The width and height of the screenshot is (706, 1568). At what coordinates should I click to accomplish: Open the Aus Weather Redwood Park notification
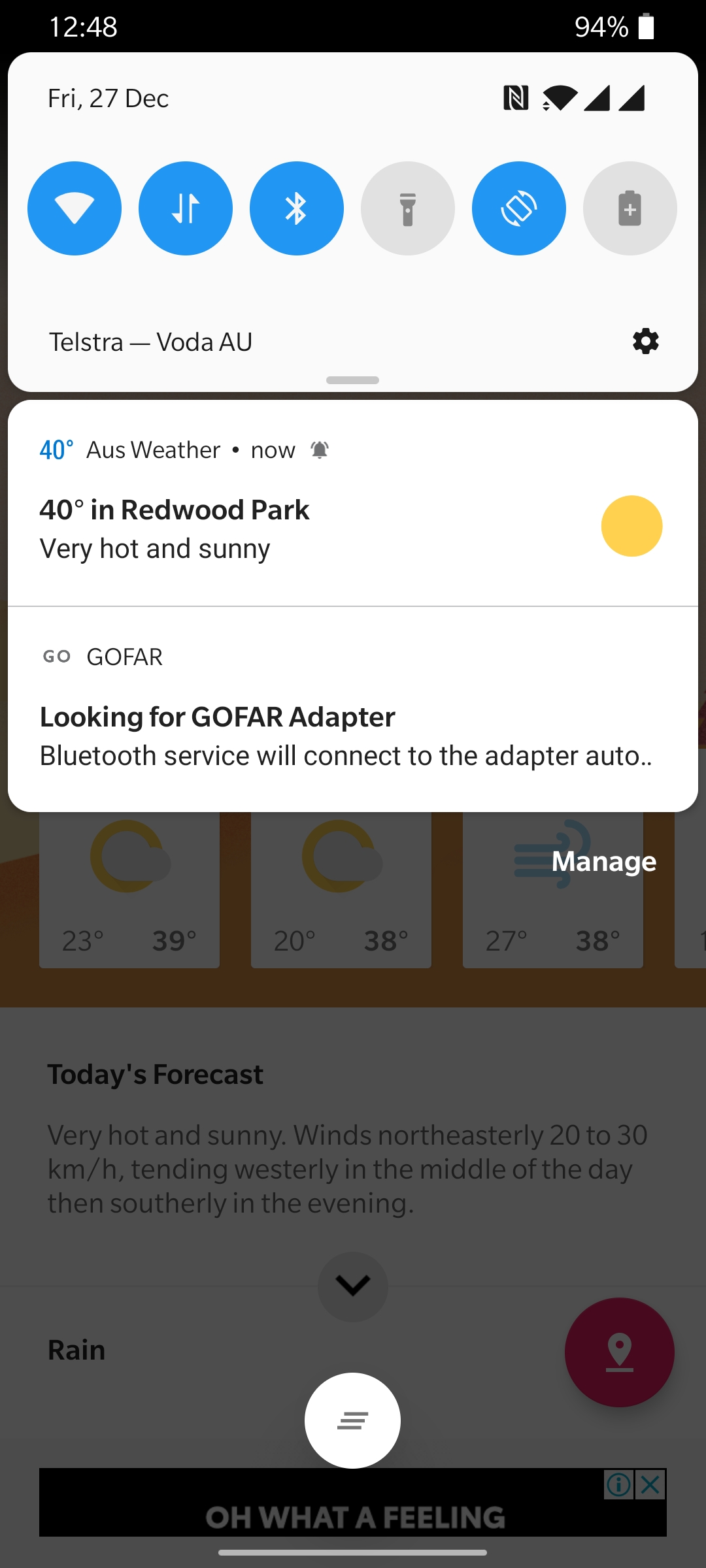353,503
